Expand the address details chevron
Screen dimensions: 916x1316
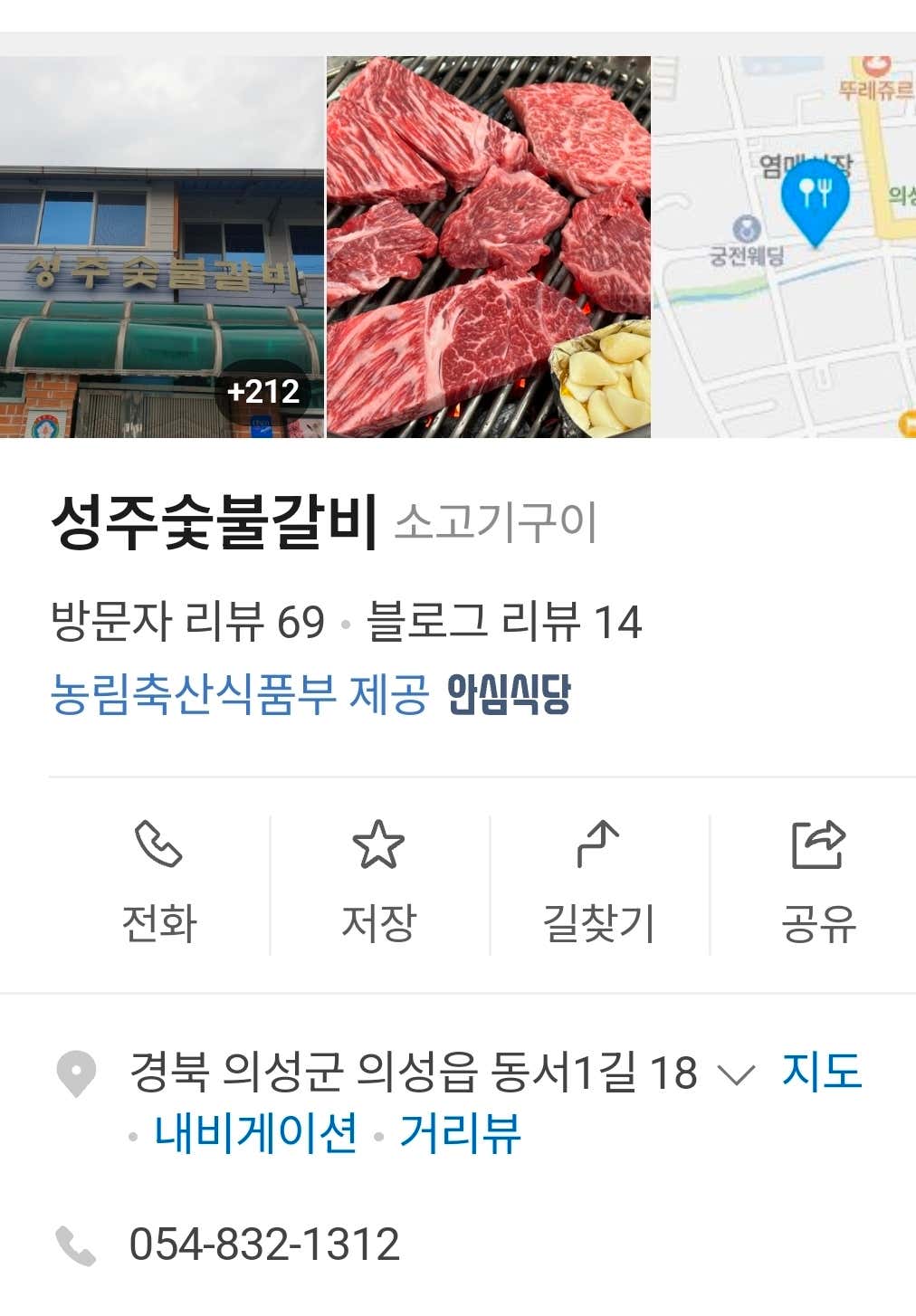click(x=735, y=1074)
